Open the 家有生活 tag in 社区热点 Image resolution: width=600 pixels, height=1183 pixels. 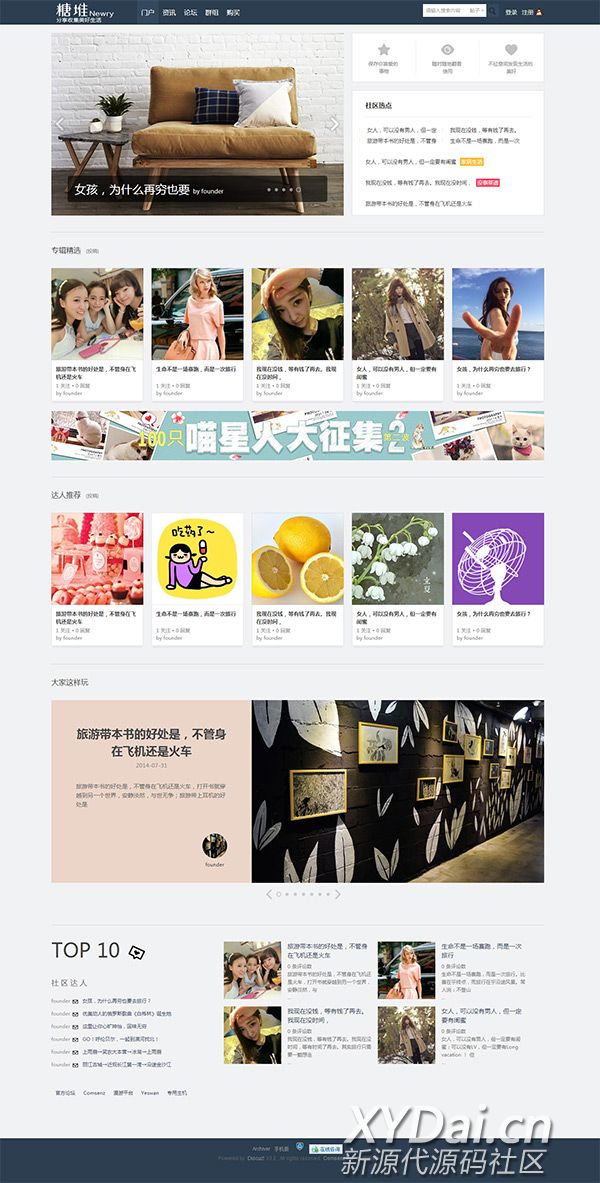[x=472, y=161]
